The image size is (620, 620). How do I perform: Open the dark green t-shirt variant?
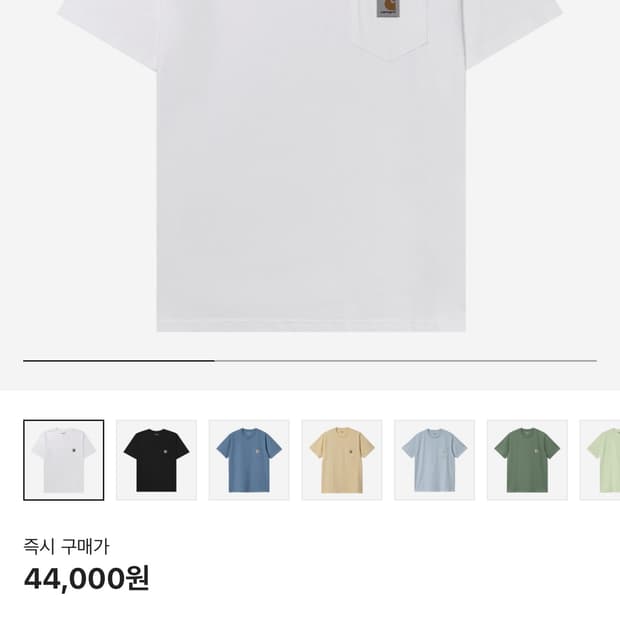[x=527, y=460]
